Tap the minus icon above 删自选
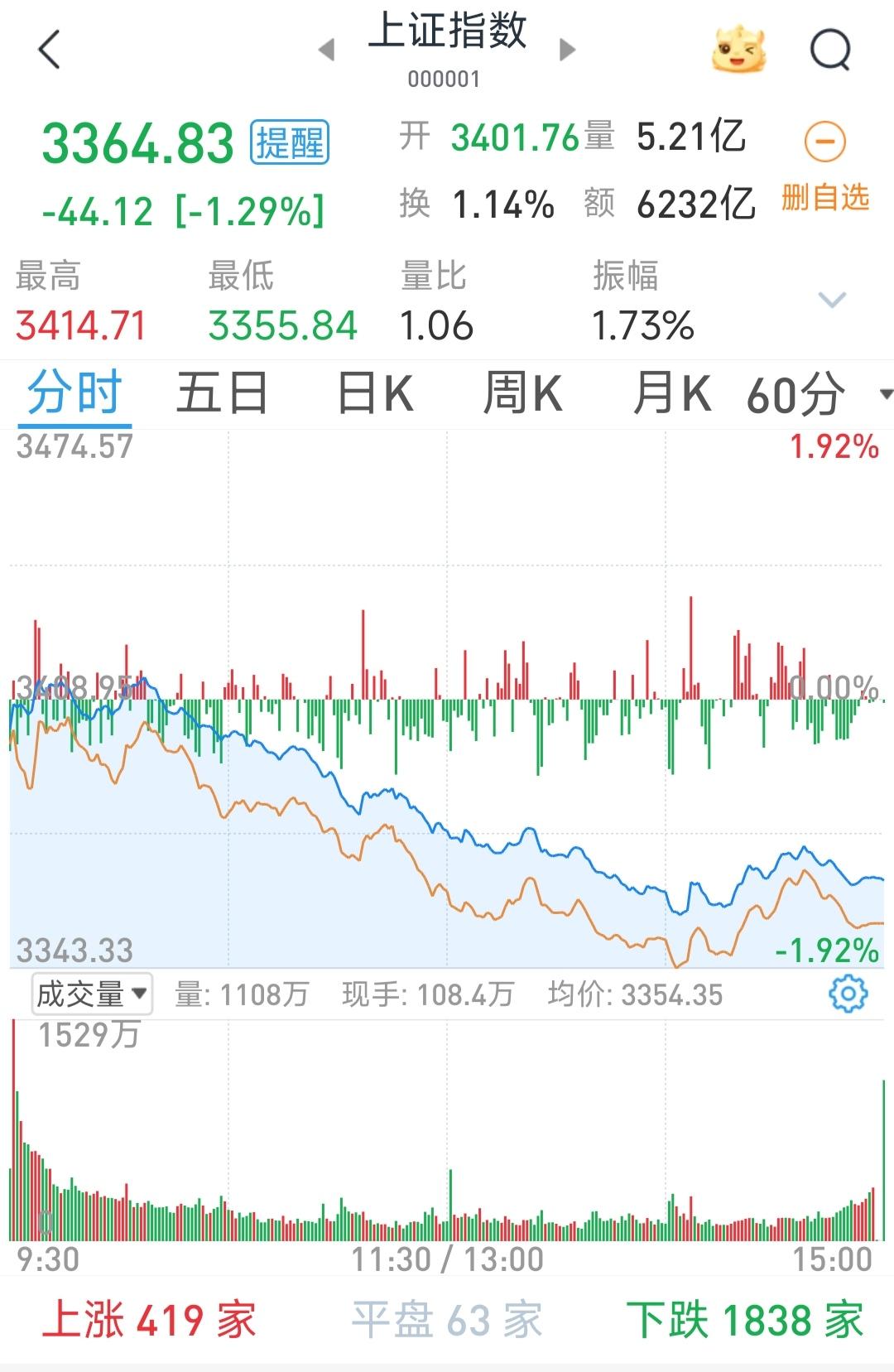The image size is (894, 1372). [822, 142]
